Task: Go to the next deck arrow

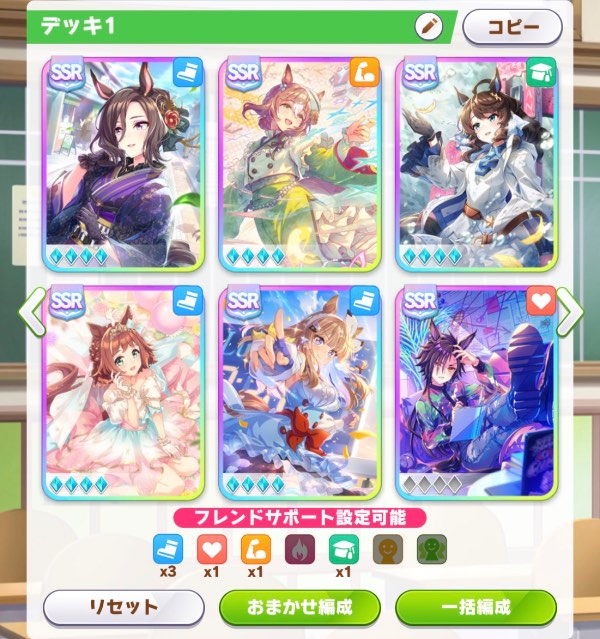Action: click(571, 312)
